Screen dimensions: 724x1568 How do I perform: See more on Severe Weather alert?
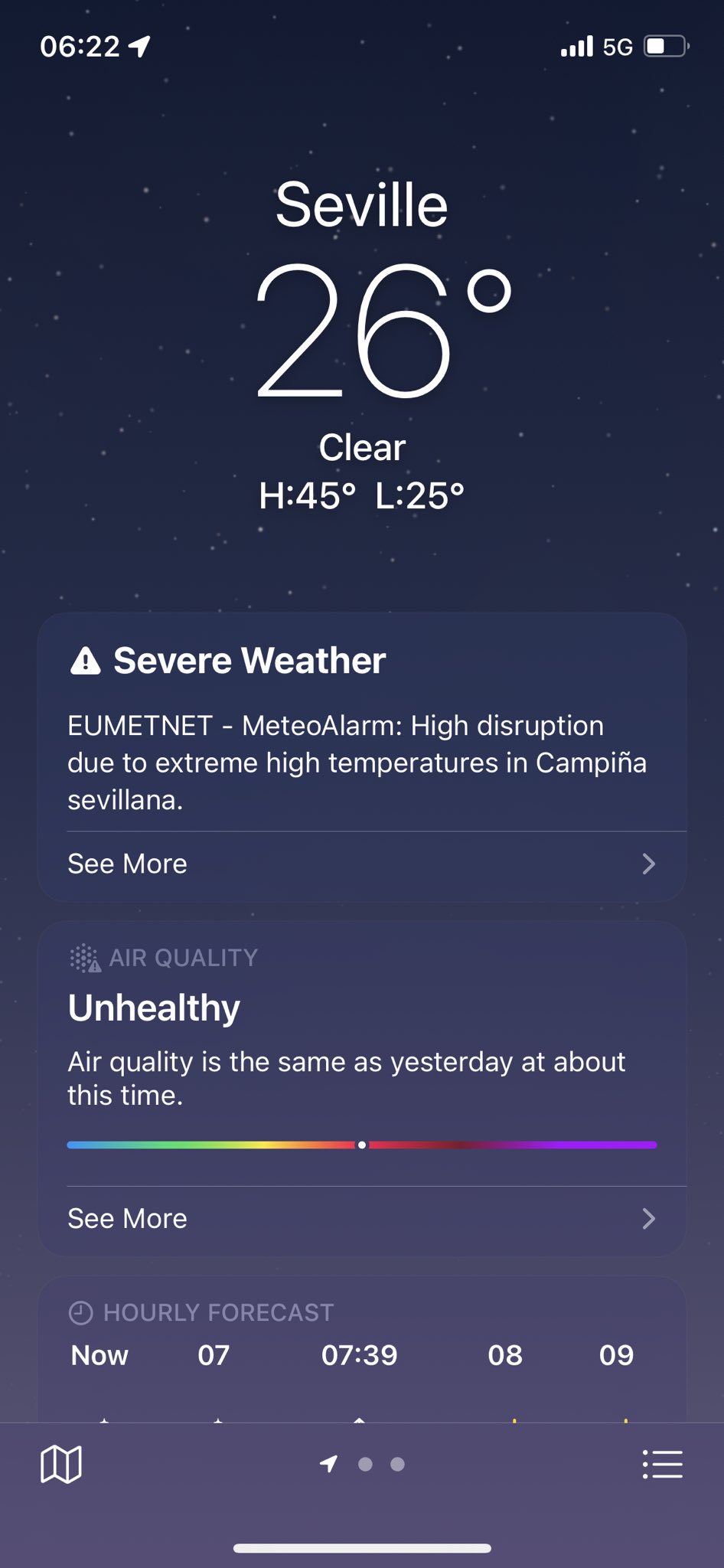click(x=361, y=864)
